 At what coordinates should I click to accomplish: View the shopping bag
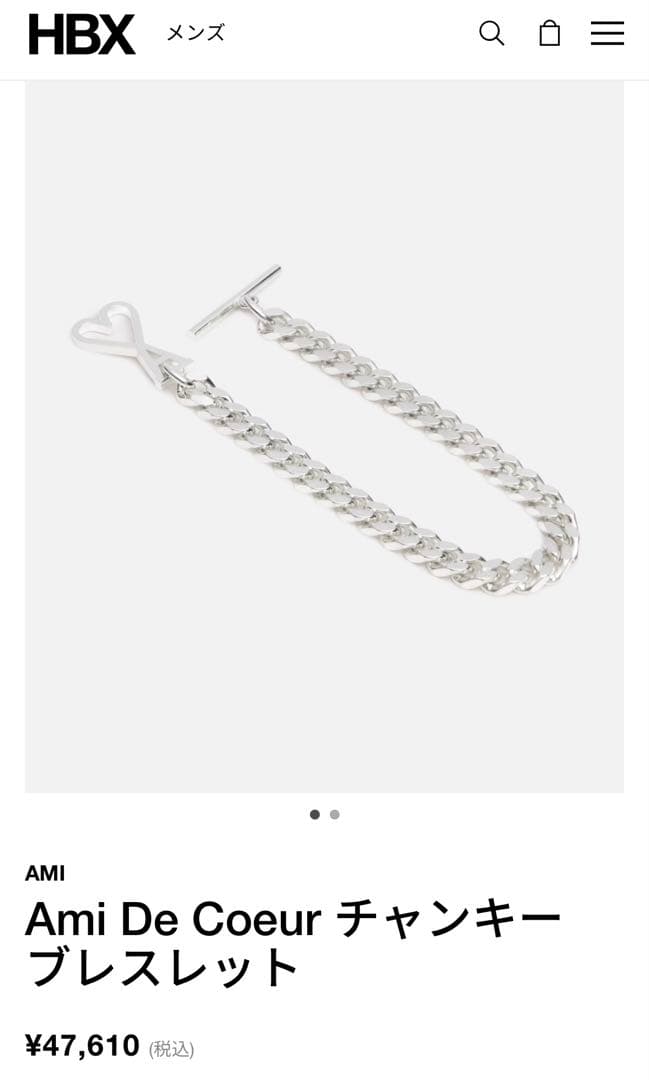(549, 33)
